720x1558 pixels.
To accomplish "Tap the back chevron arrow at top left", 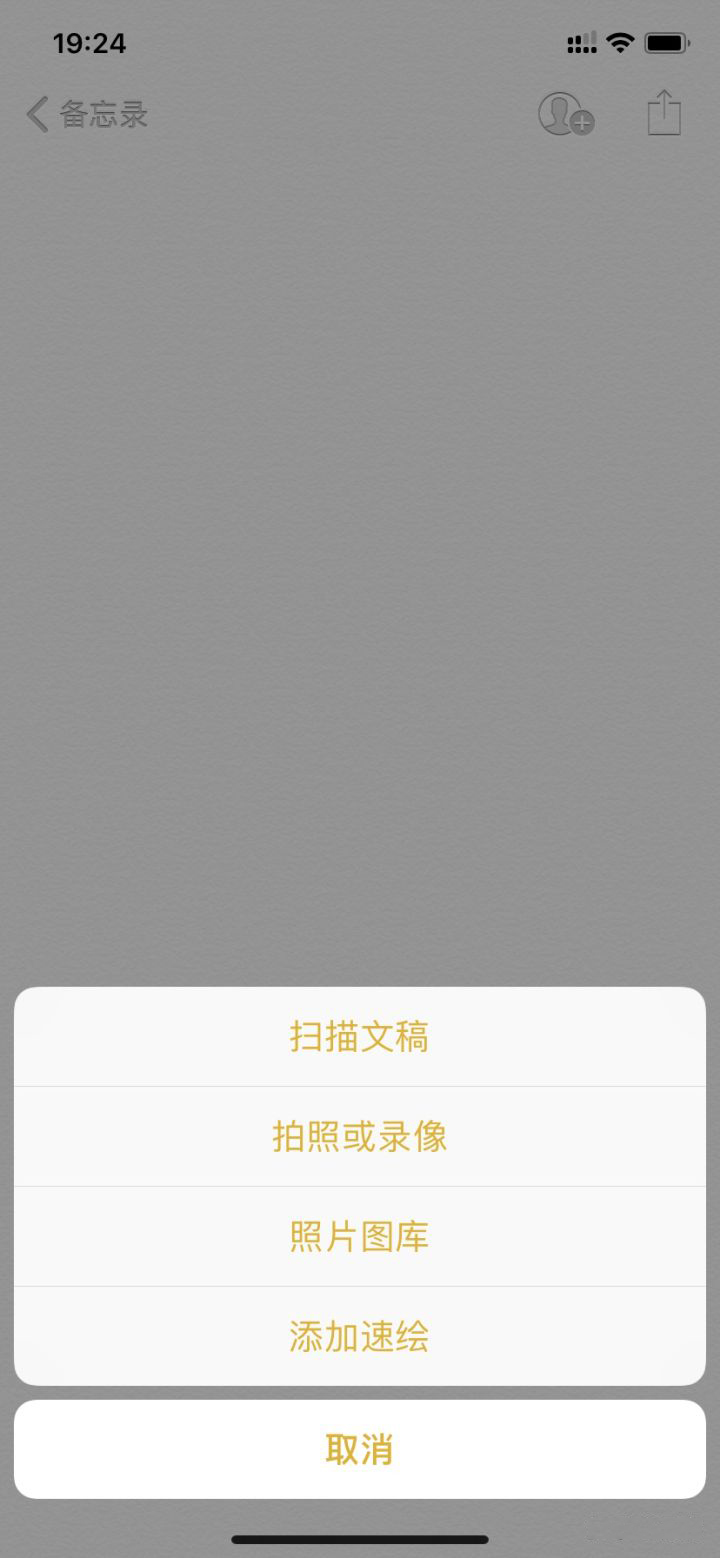I will click(35, 114).
